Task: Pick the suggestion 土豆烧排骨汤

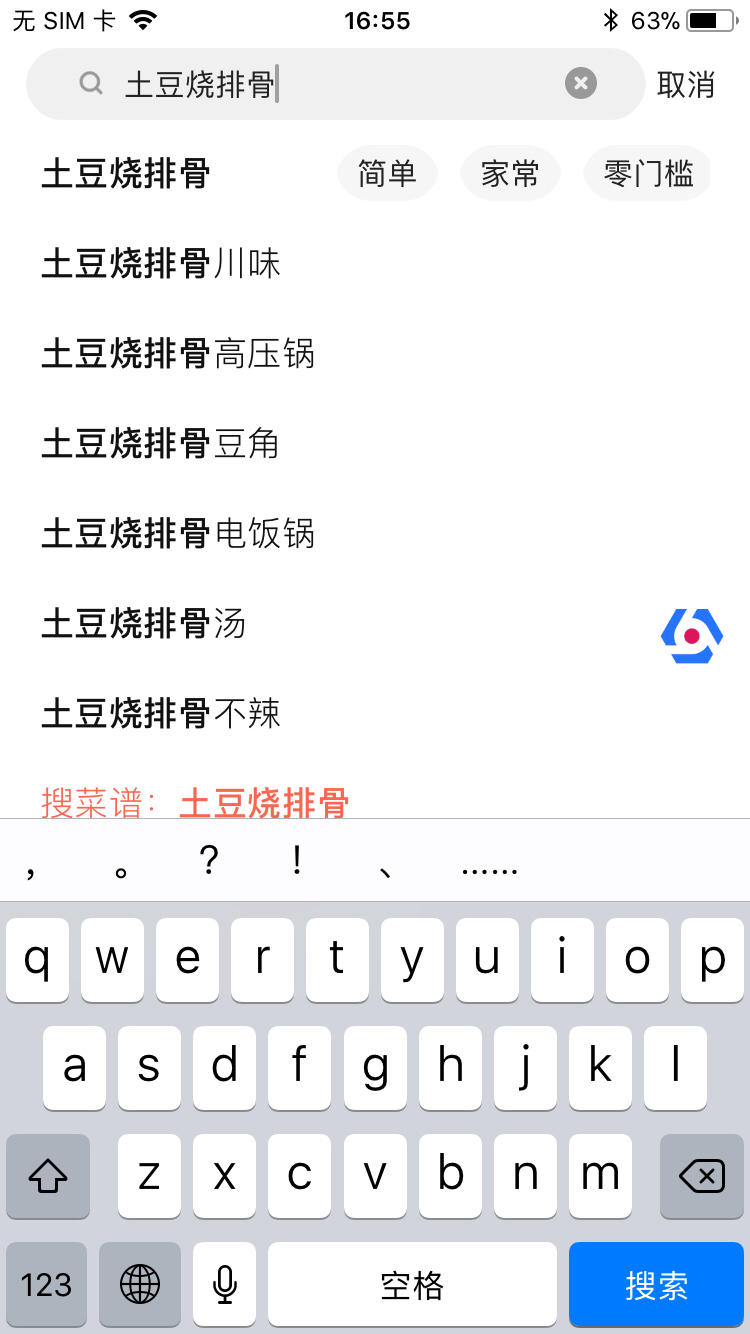Action: coord(143,624)
